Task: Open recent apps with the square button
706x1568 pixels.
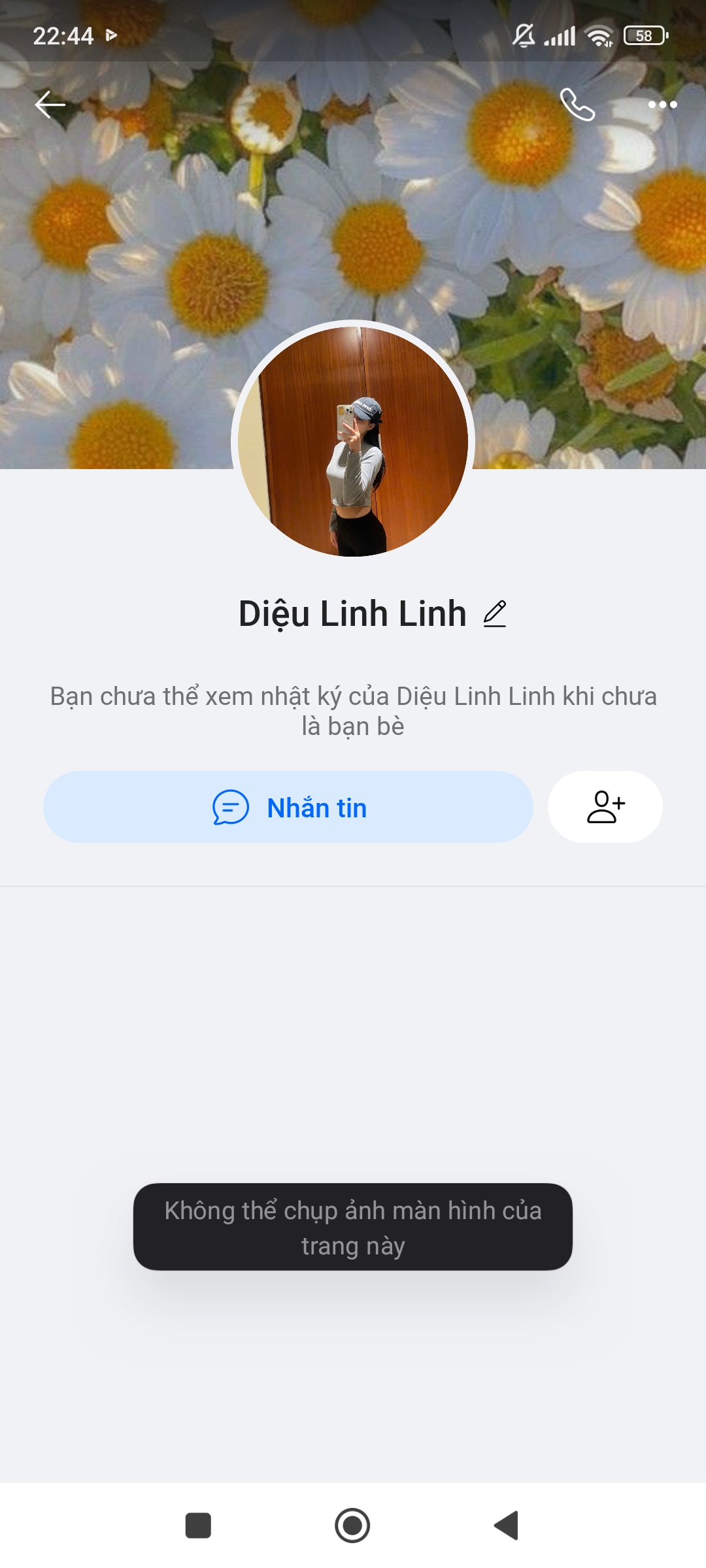Action: (198, 1526)
